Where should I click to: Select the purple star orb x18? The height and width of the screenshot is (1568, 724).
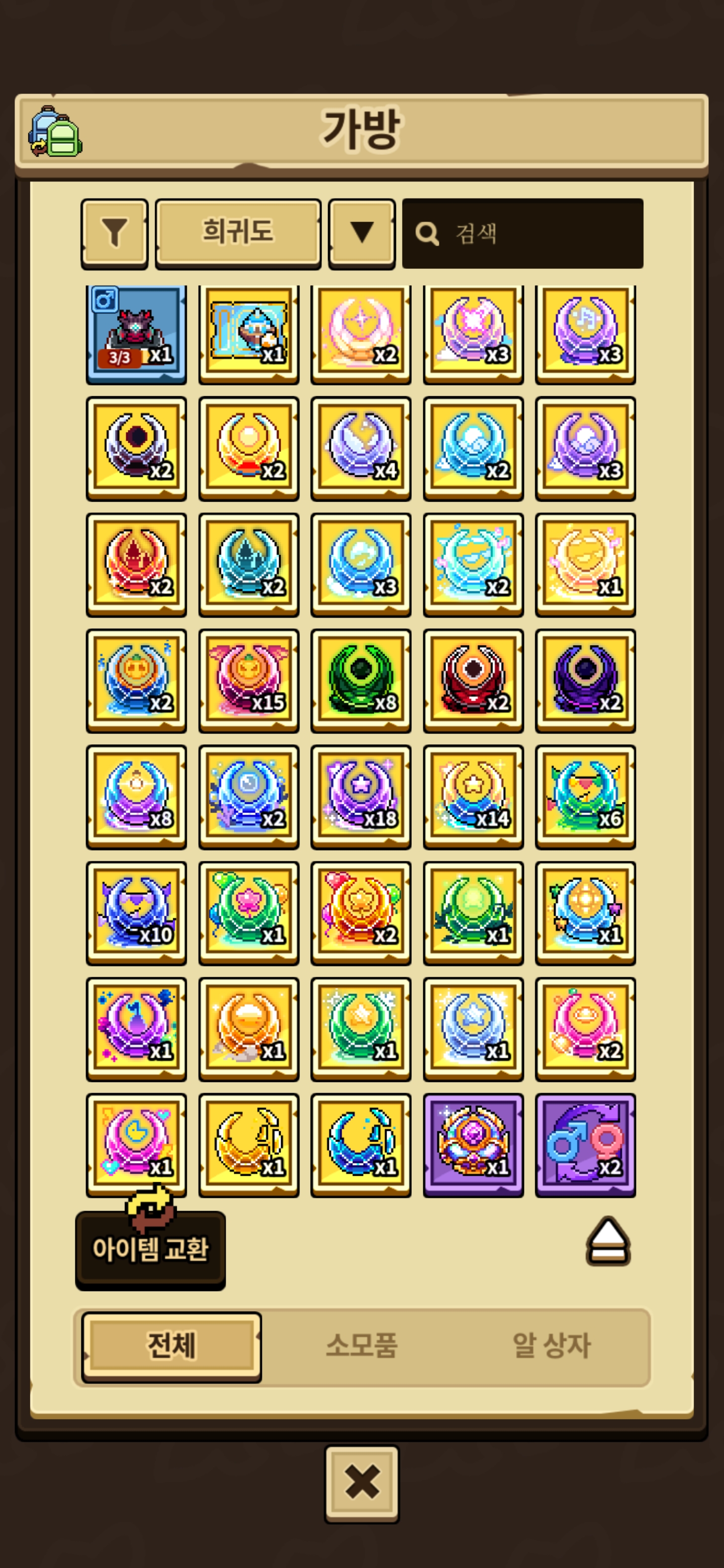click(x=361, y=796)
